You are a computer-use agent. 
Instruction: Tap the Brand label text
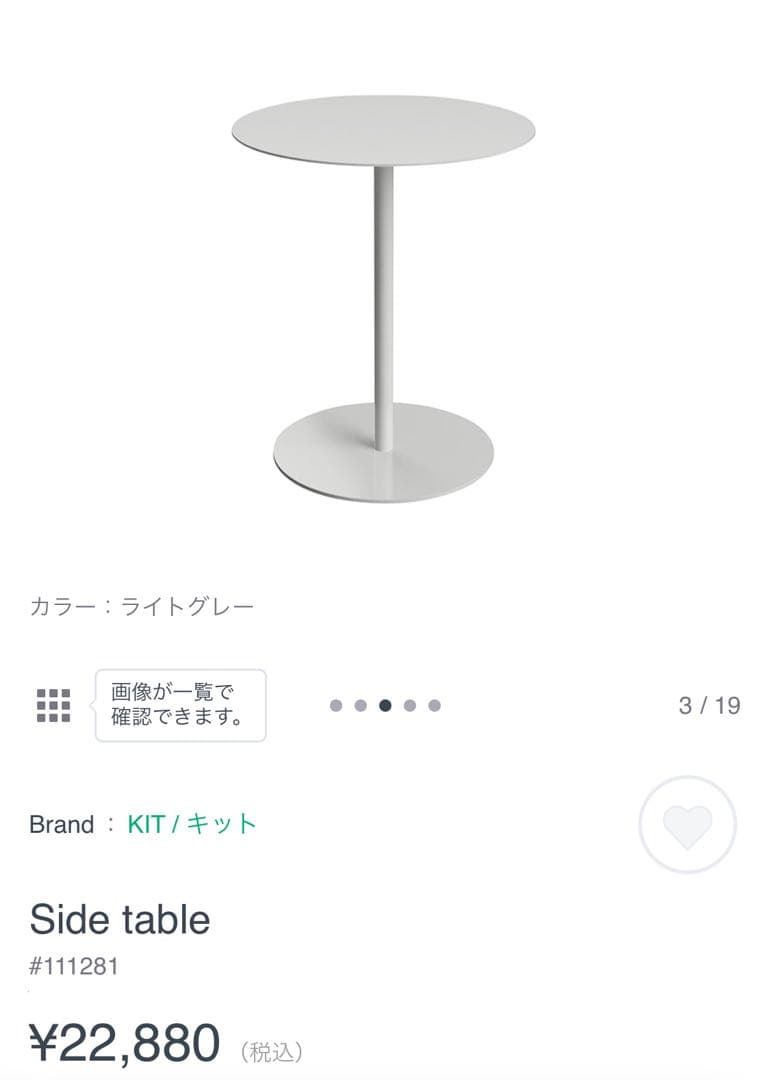61,824
